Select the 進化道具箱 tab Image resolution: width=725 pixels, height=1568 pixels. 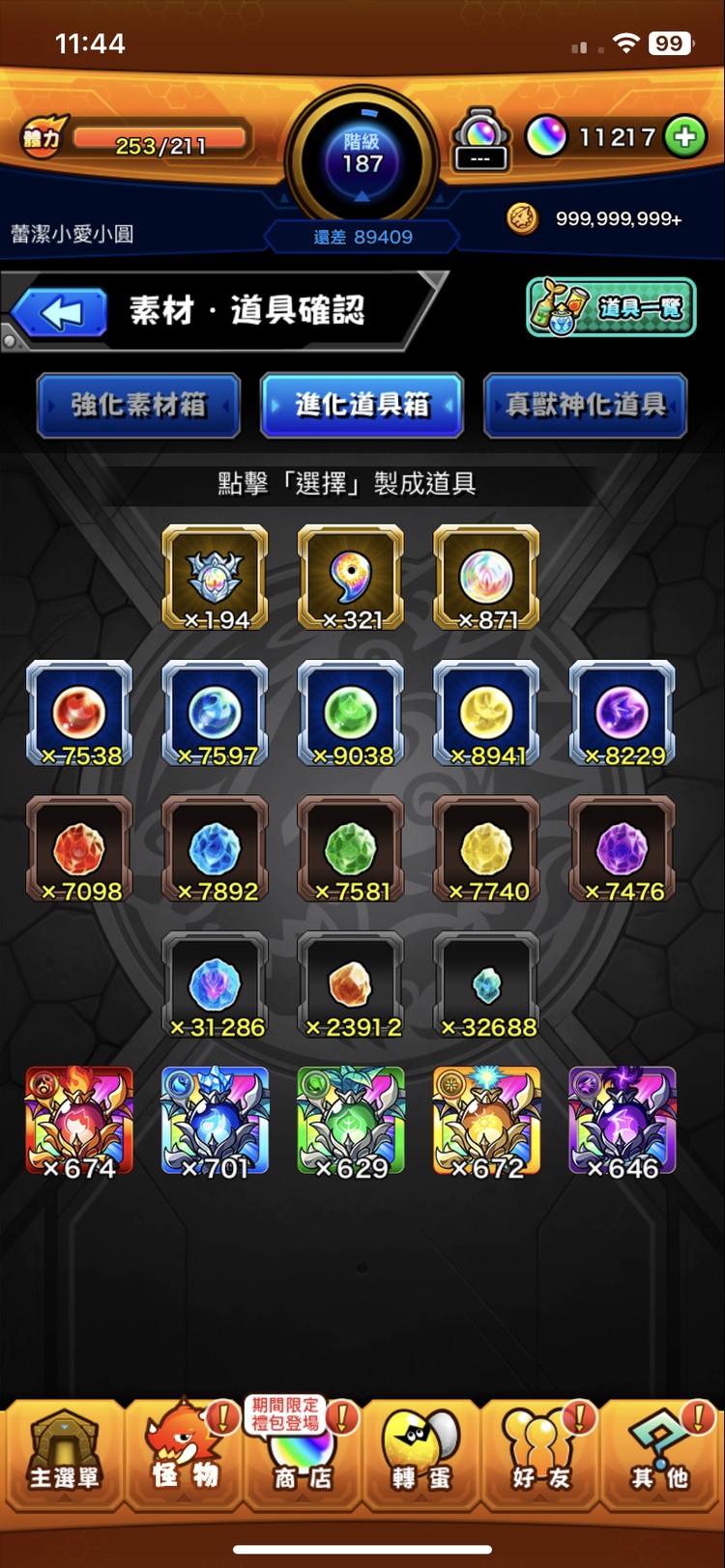click(x=362, y=405)
